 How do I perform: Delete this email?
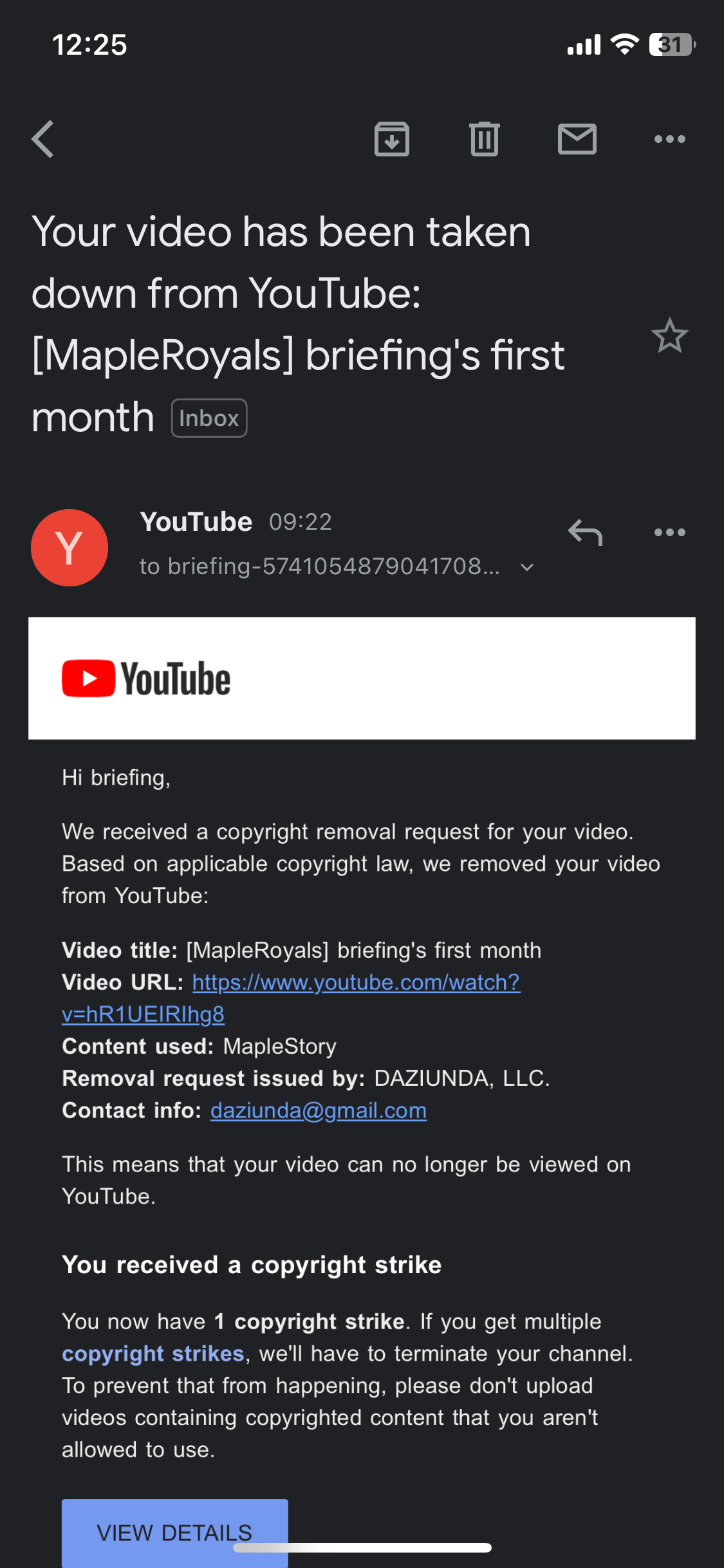(485, 139)
